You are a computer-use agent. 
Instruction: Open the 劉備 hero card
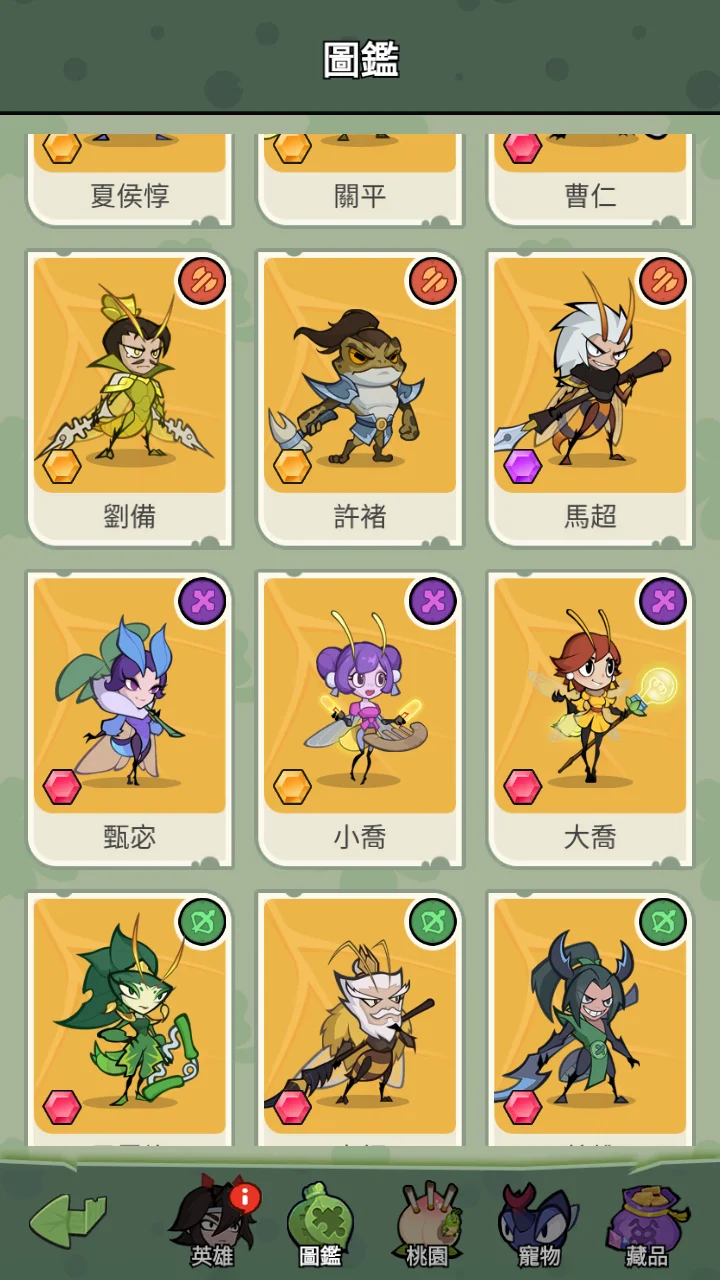pos(130,398)
